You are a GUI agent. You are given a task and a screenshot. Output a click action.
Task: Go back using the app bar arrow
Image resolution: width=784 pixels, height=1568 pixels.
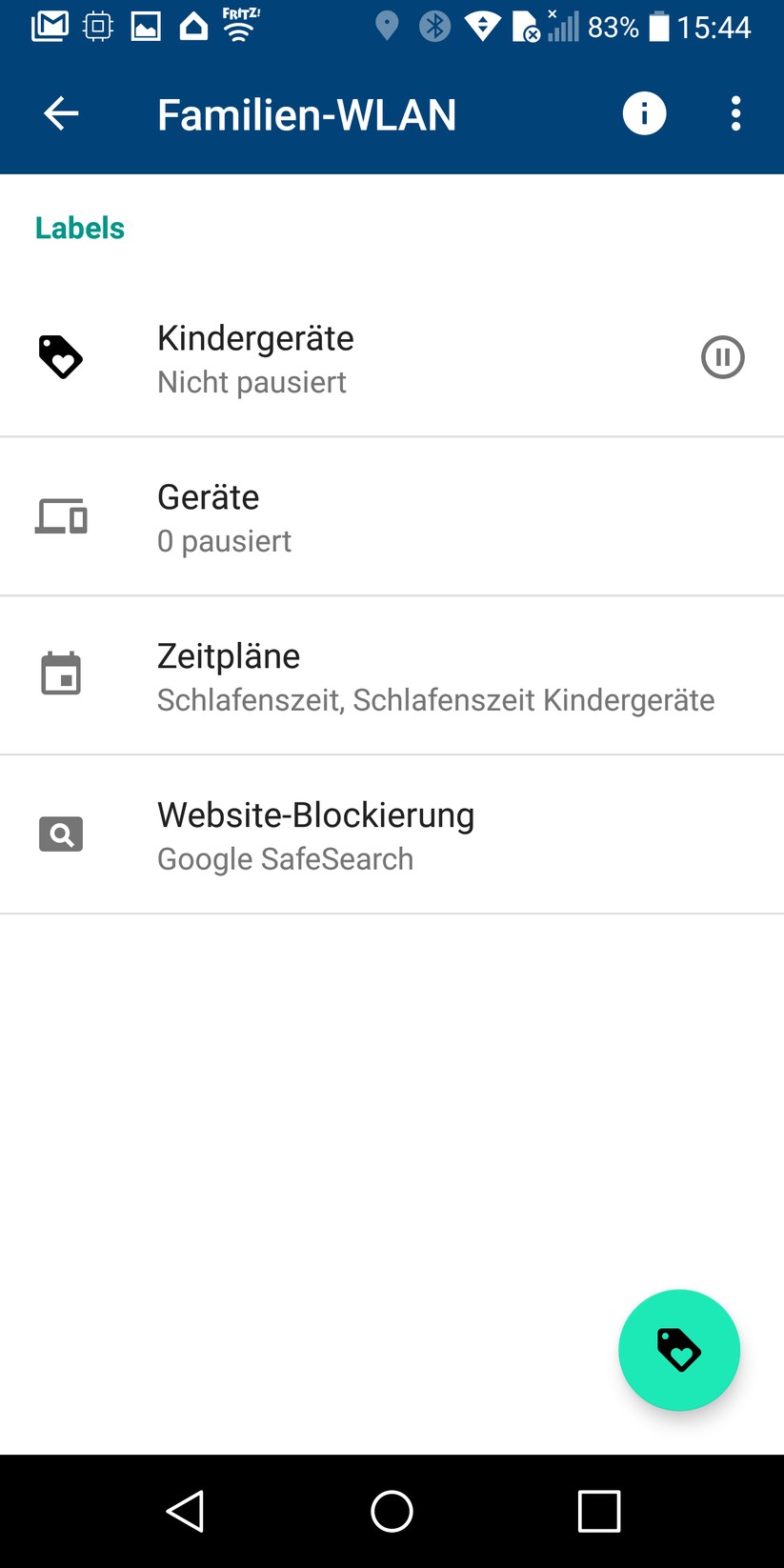click(x=61, y=114)
